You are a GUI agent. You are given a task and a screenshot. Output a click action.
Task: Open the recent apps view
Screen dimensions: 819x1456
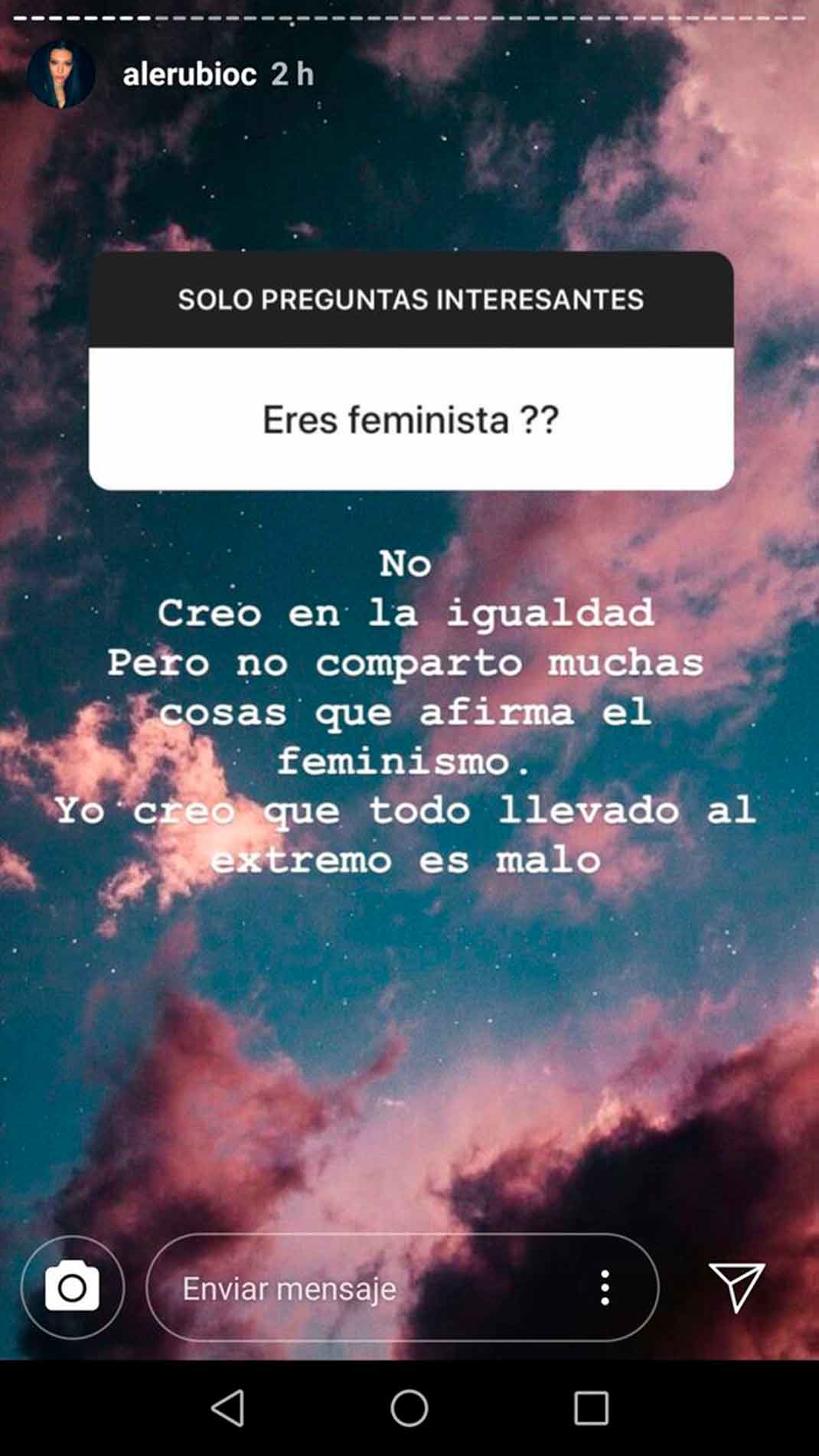click(591, 1407)
